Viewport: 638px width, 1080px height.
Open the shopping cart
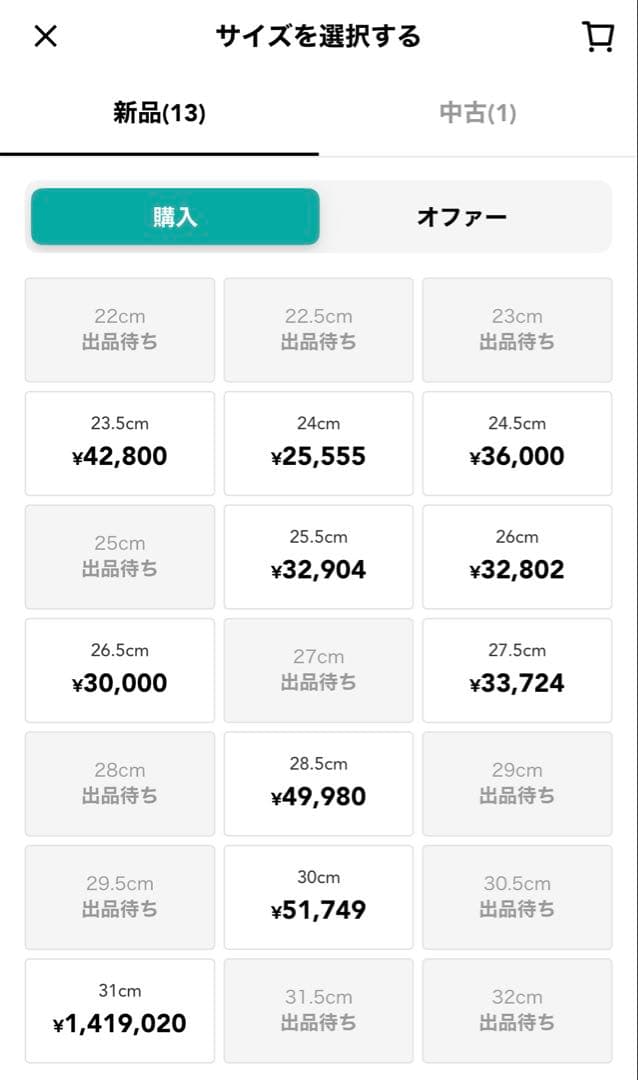click(x=597, y=37)
